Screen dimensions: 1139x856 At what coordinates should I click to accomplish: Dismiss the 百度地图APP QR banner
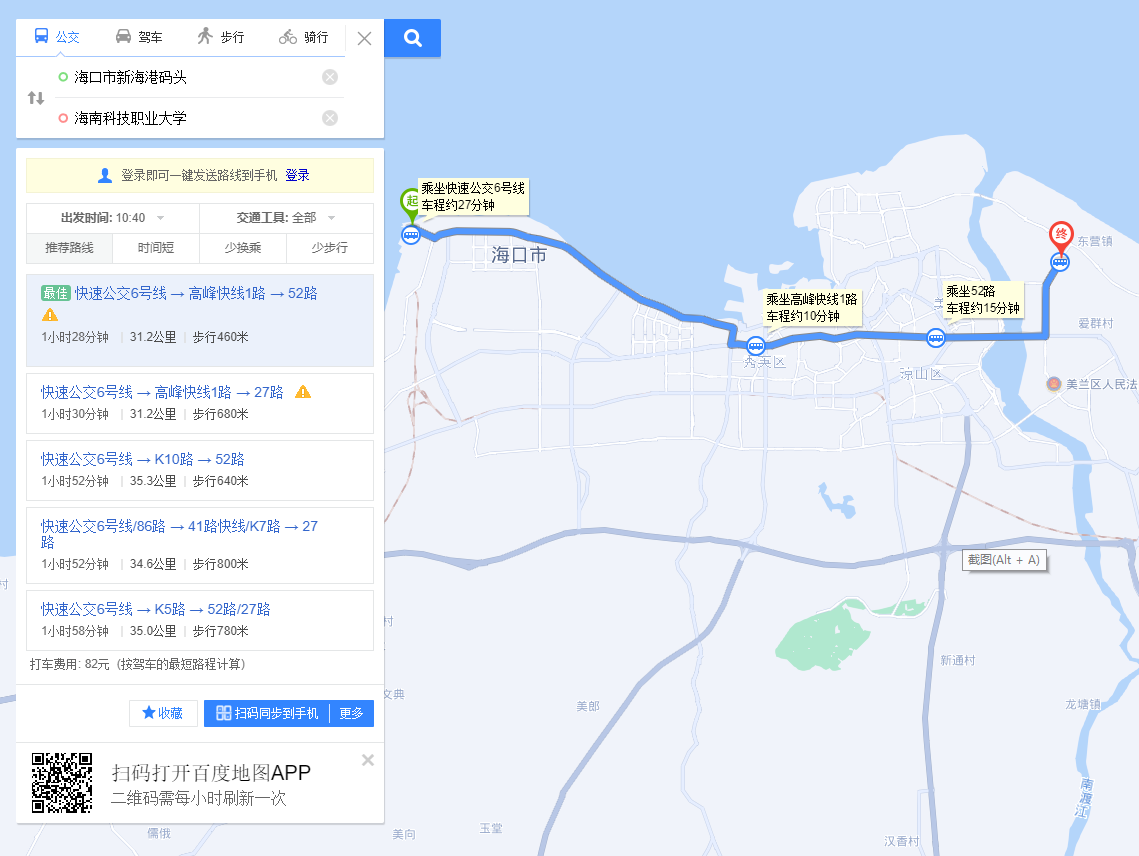[x=368, y=760]
